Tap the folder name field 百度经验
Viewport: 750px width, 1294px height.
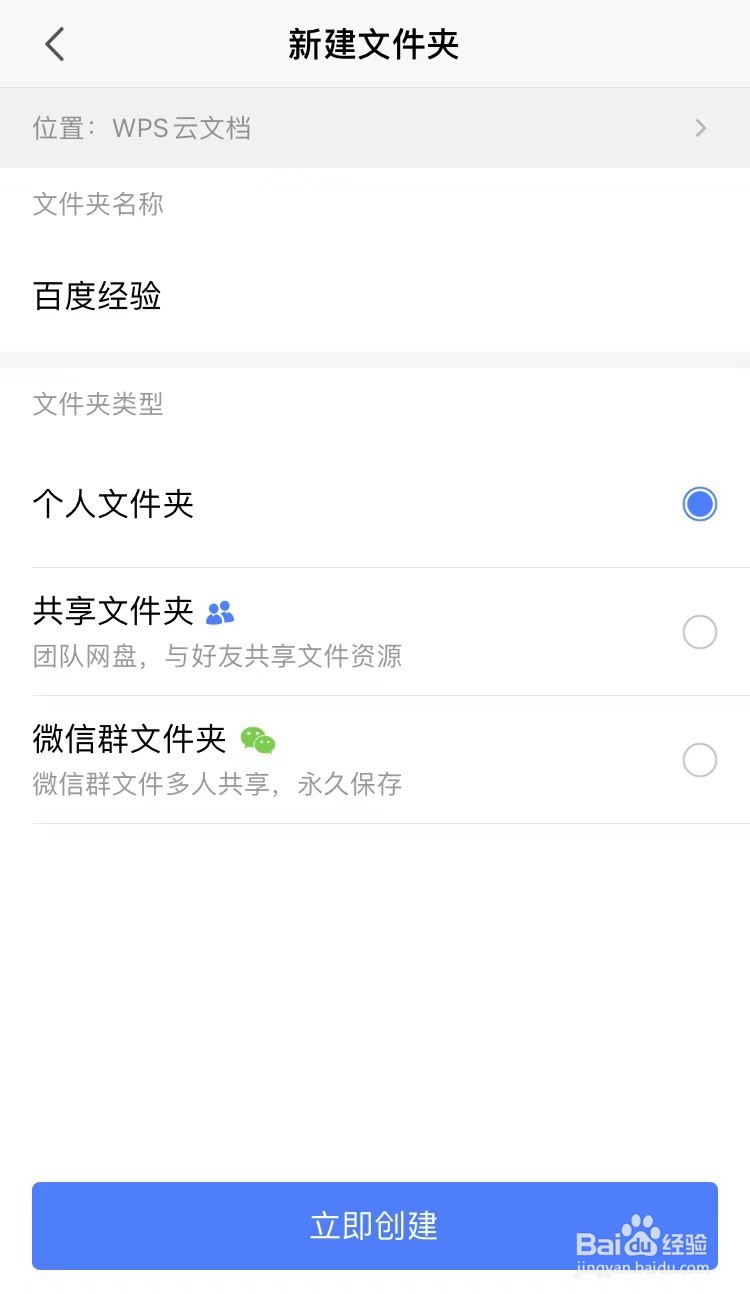pos(375,297)
